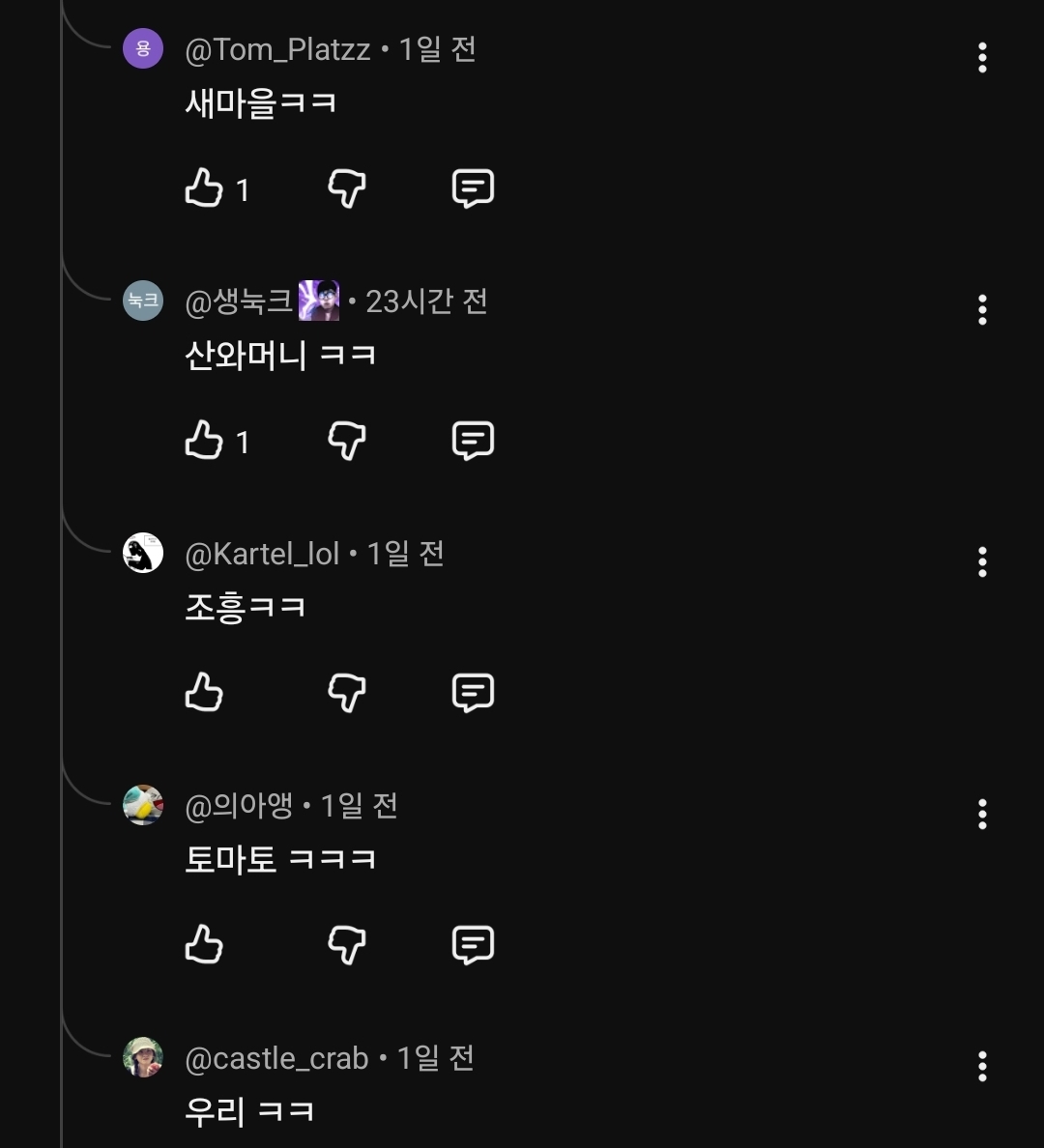Dislike the comment by @의아앵
This screenshot has height=1148, width=1044.
point(347,945)
